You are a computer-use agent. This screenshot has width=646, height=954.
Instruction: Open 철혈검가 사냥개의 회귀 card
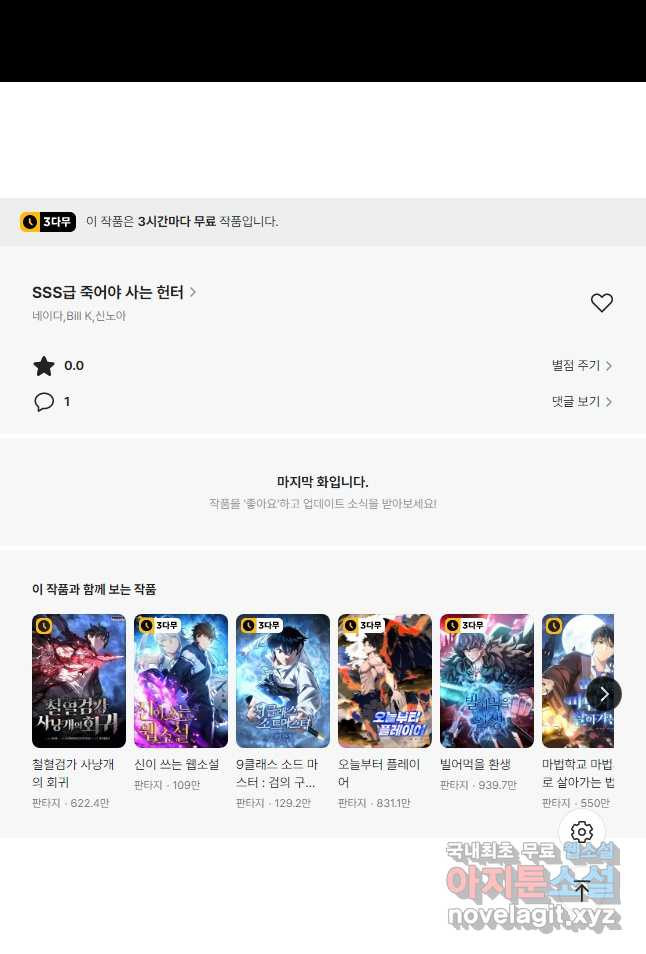coord(79,681)
